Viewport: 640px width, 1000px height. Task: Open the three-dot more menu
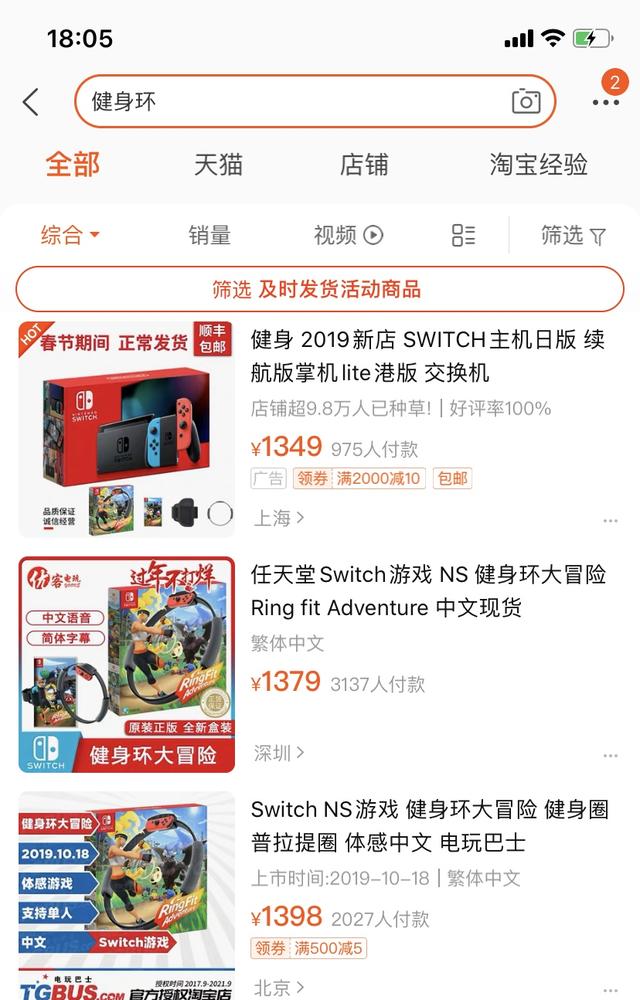(x=606, y=101)
